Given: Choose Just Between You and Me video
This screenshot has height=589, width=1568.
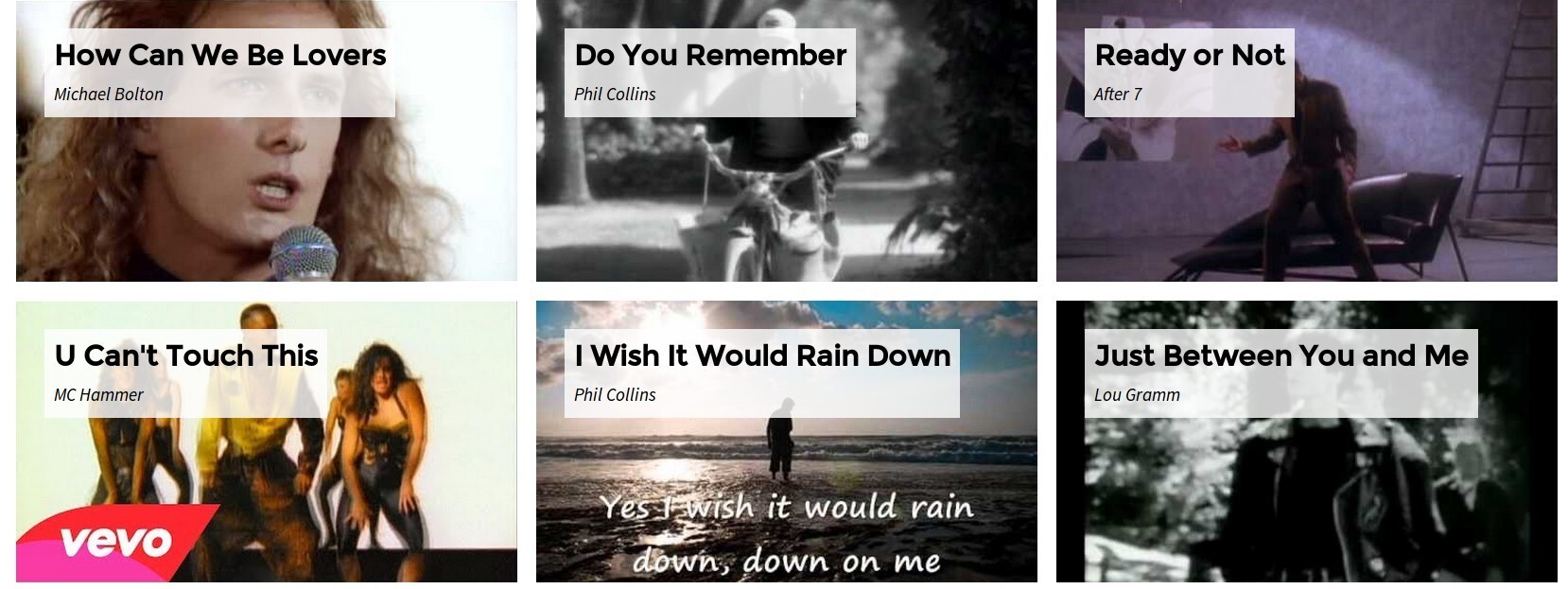Looking at the screenshot, I should (x=1306, y=442).
